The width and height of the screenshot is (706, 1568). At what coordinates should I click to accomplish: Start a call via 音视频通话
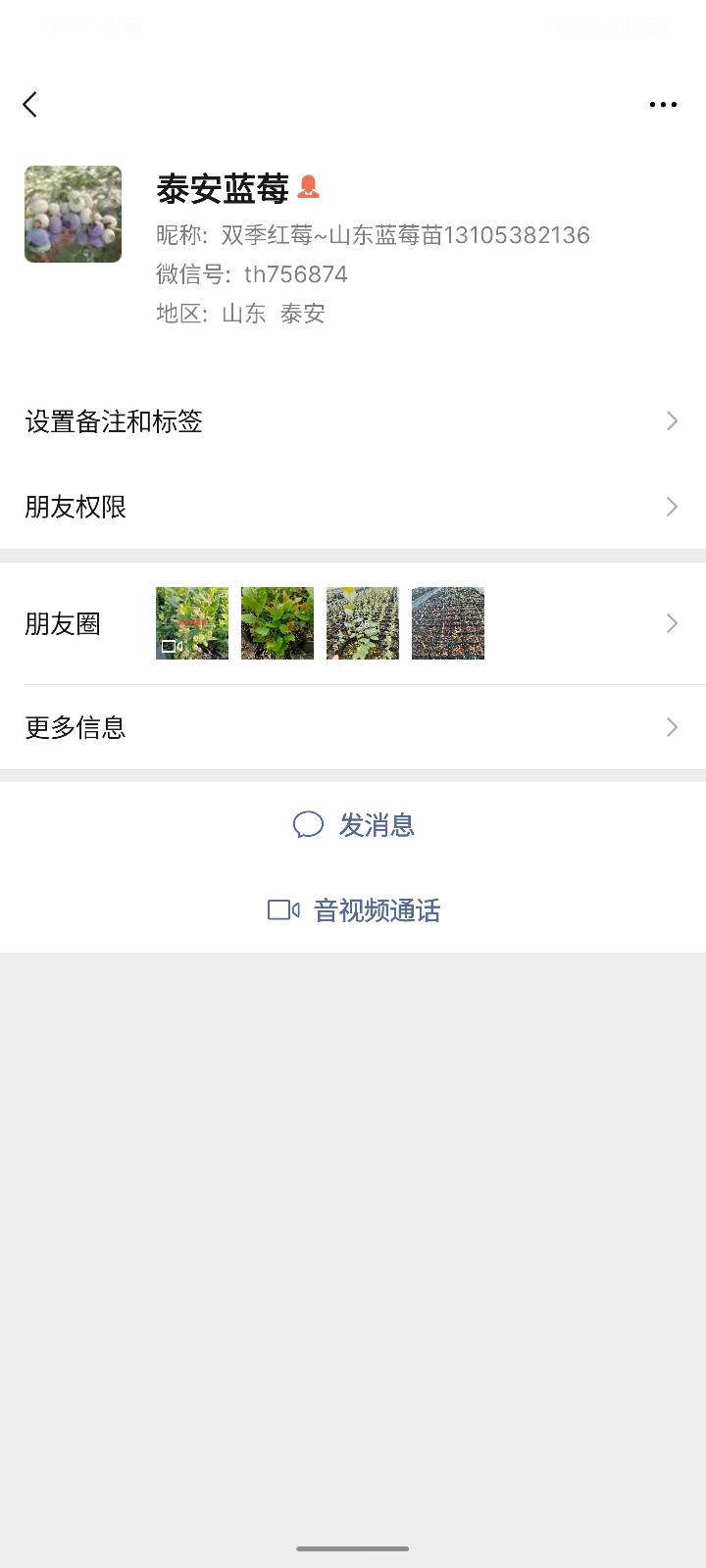354,910
